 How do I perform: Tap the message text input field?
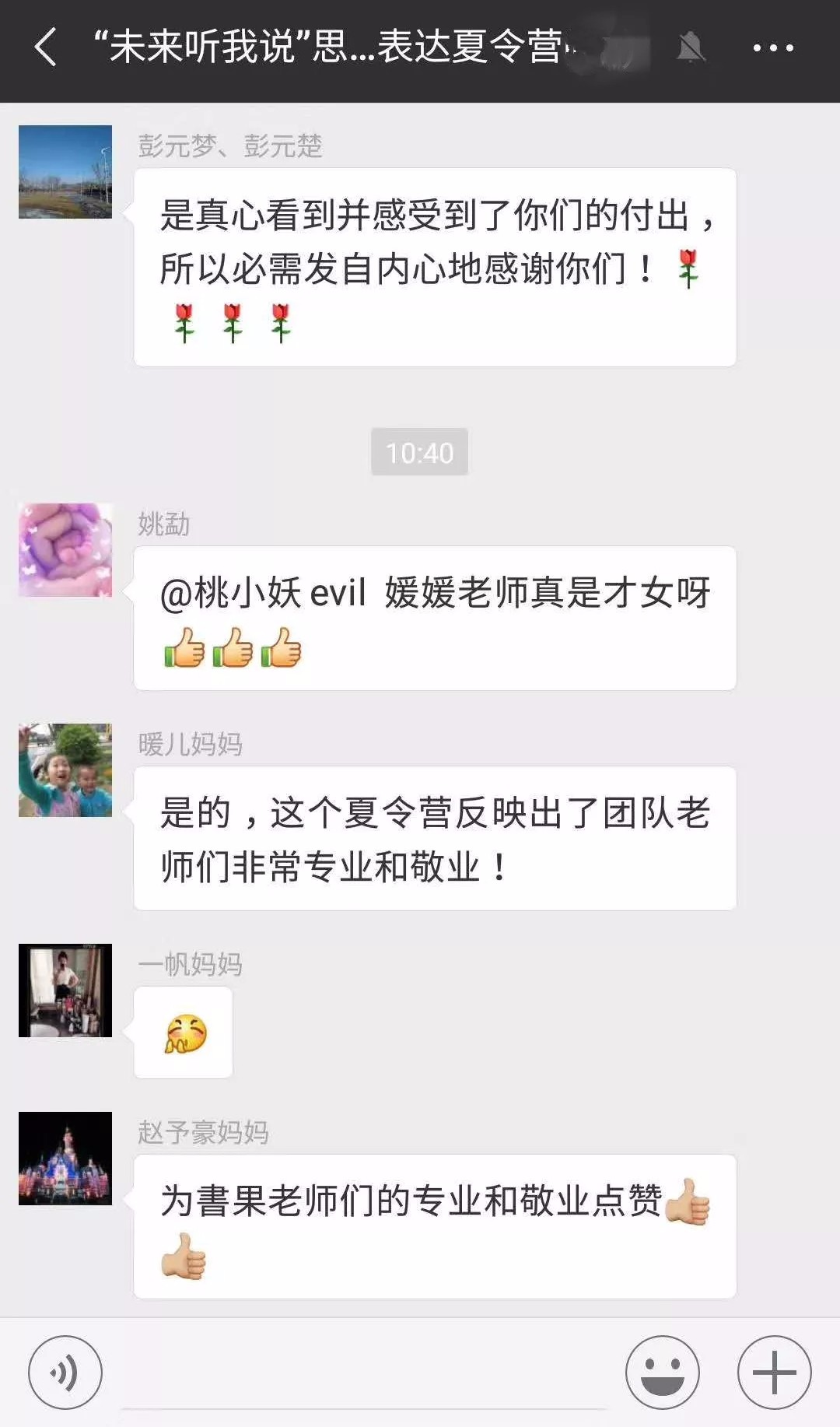(x=364, y=1377)
